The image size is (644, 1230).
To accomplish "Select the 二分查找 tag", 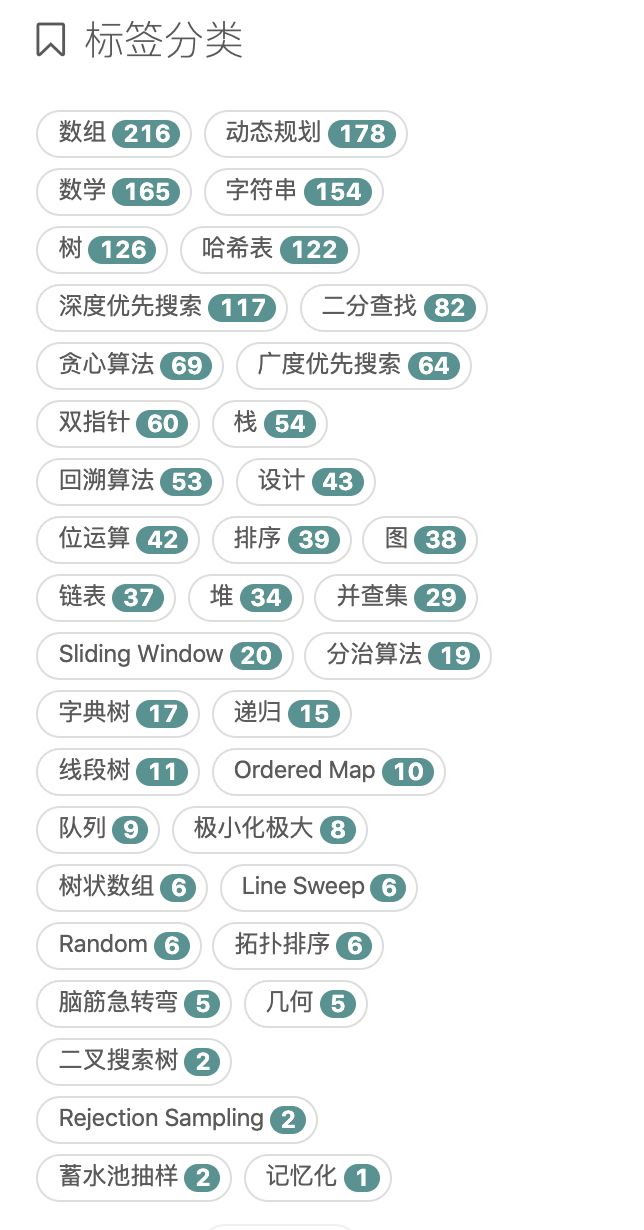I will [393, 307].
